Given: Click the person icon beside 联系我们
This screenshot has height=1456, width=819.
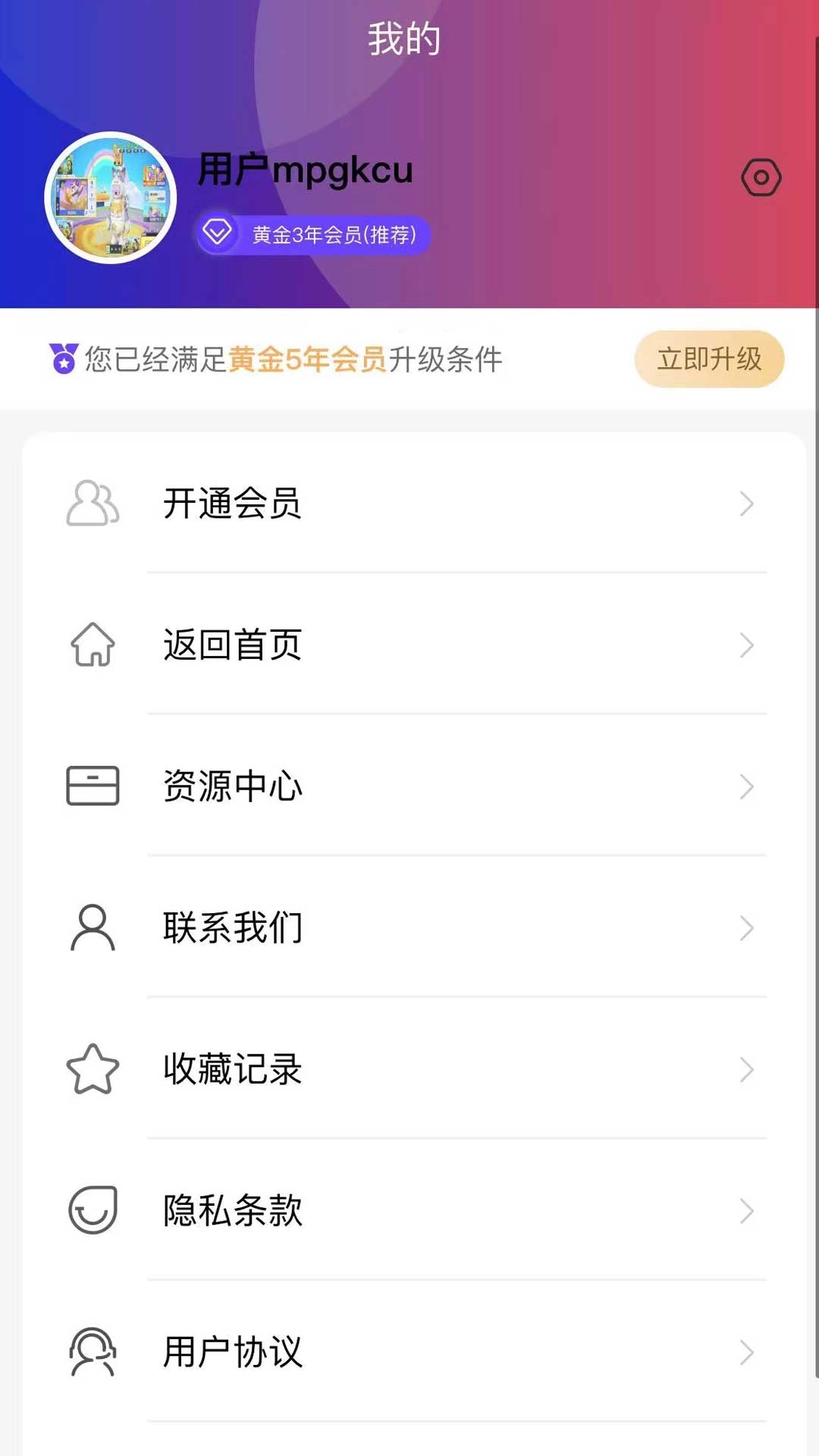Looking at the screenshot, I should 92,928.
